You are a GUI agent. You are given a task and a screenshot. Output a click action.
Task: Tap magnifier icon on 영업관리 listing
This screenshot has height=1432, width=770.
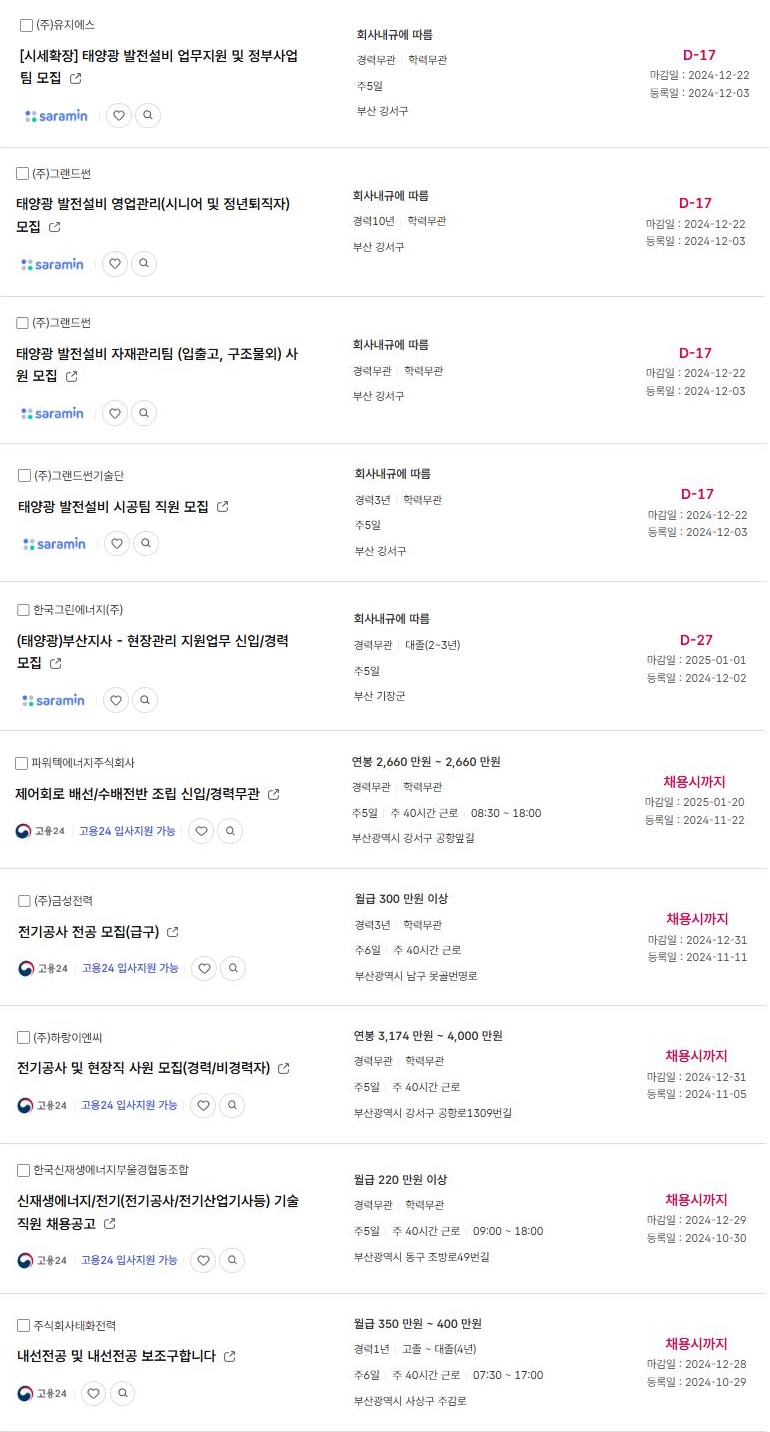(144, 264)
